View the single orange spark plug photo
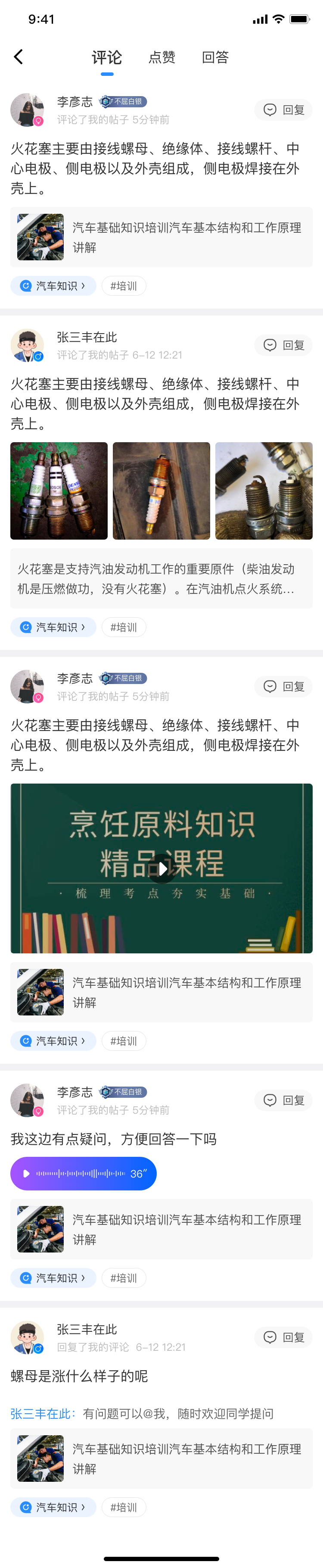 (x=161, y=490)
